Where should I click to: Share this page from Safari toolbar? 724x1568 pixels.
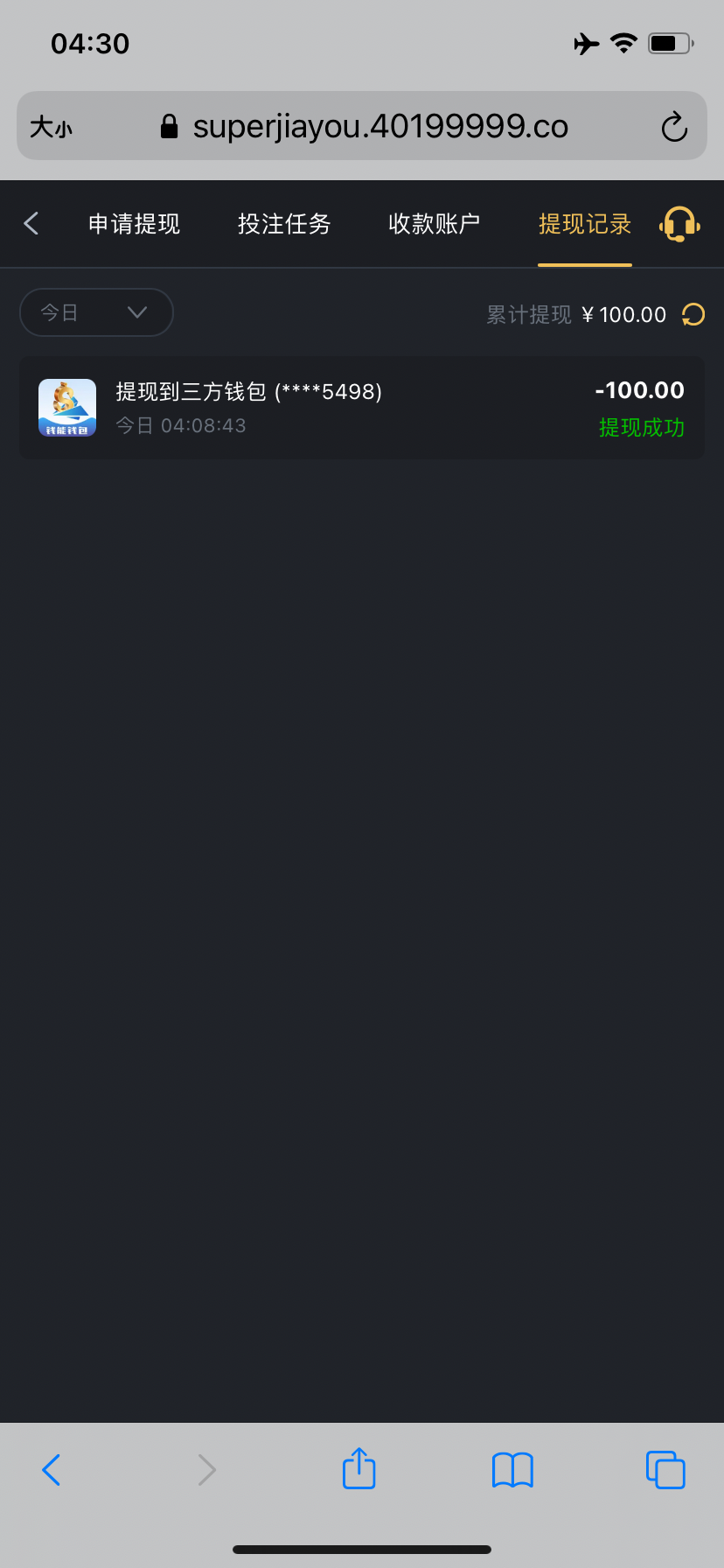point(359,1467)
